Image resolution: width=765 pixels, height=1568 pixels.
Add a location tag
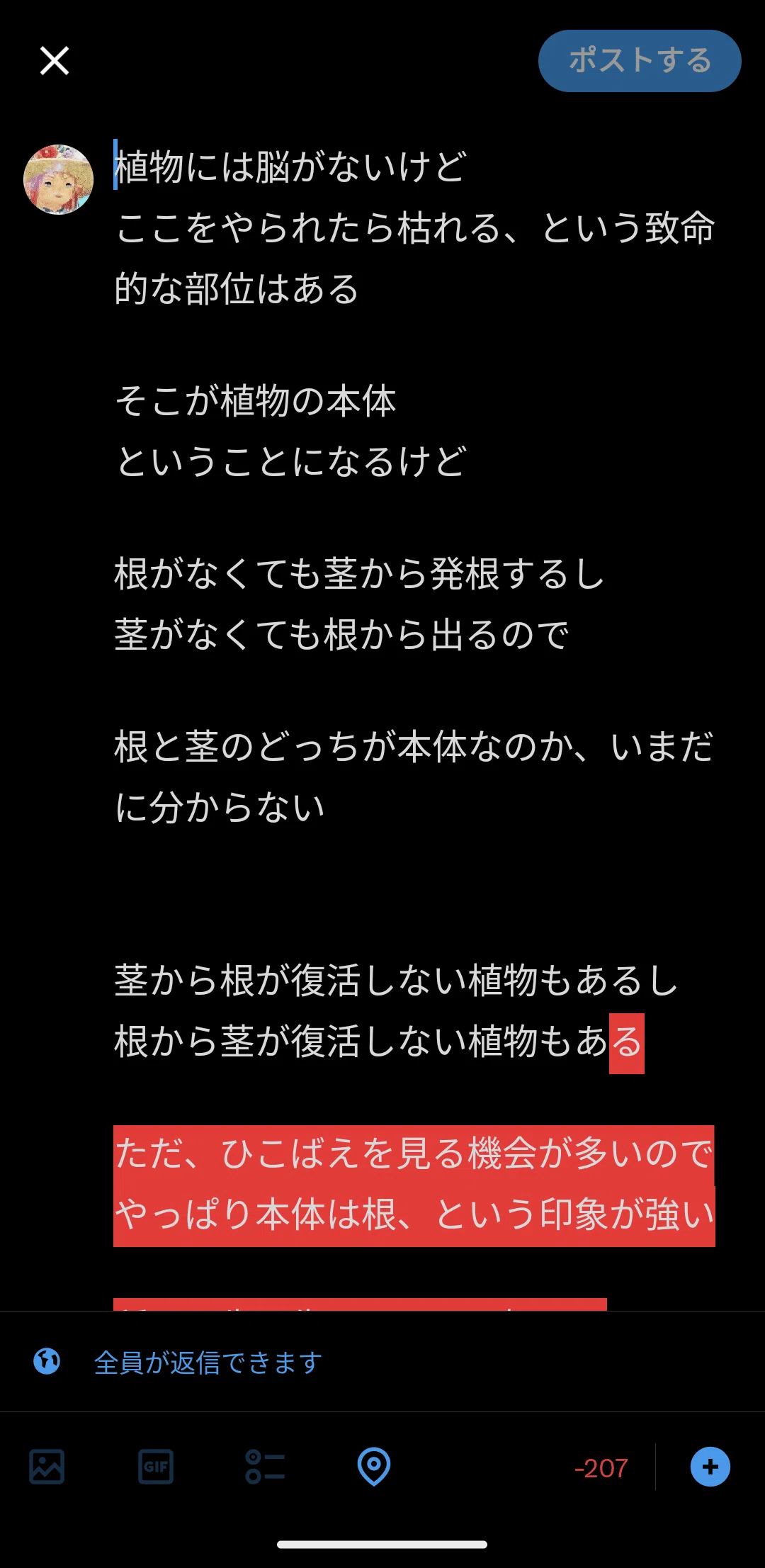click(374, 1467)
